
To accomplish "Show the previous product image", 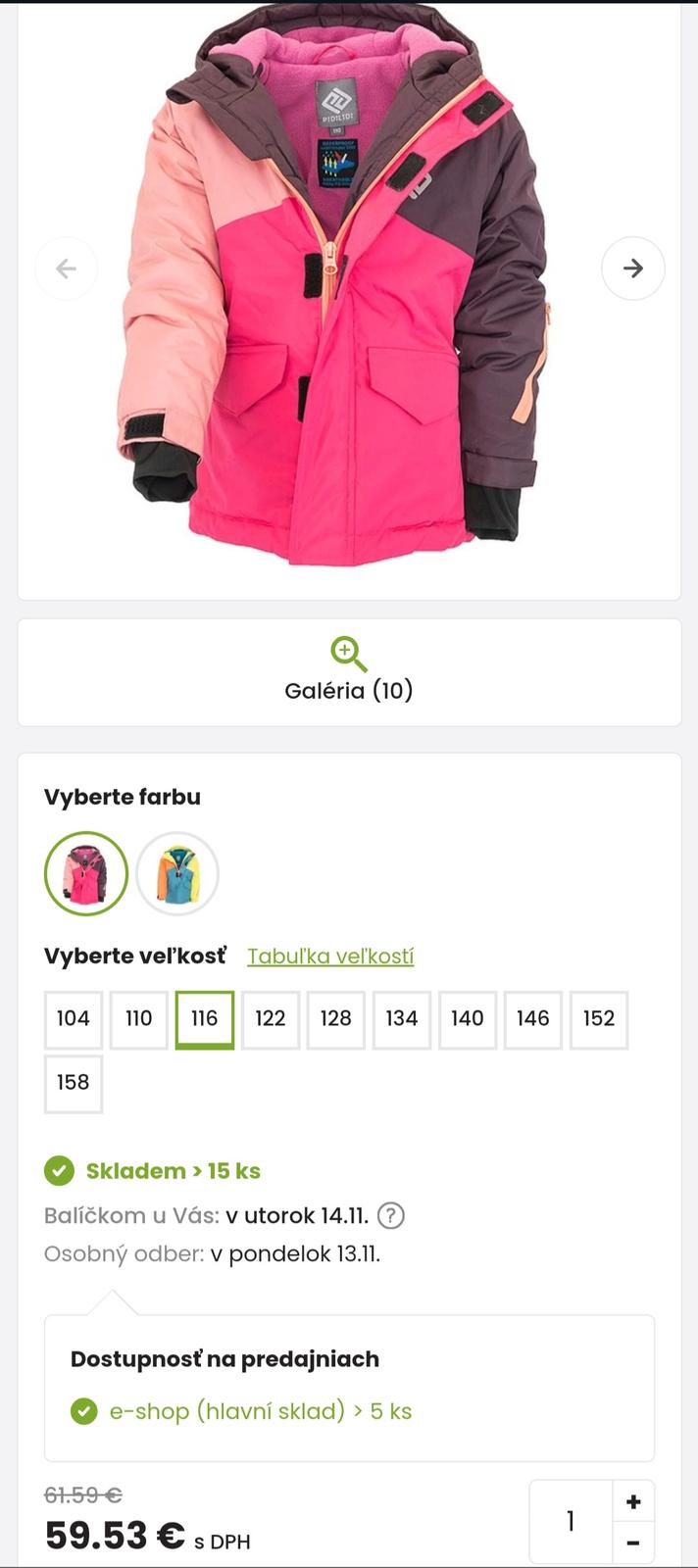I will coord(66,268).
